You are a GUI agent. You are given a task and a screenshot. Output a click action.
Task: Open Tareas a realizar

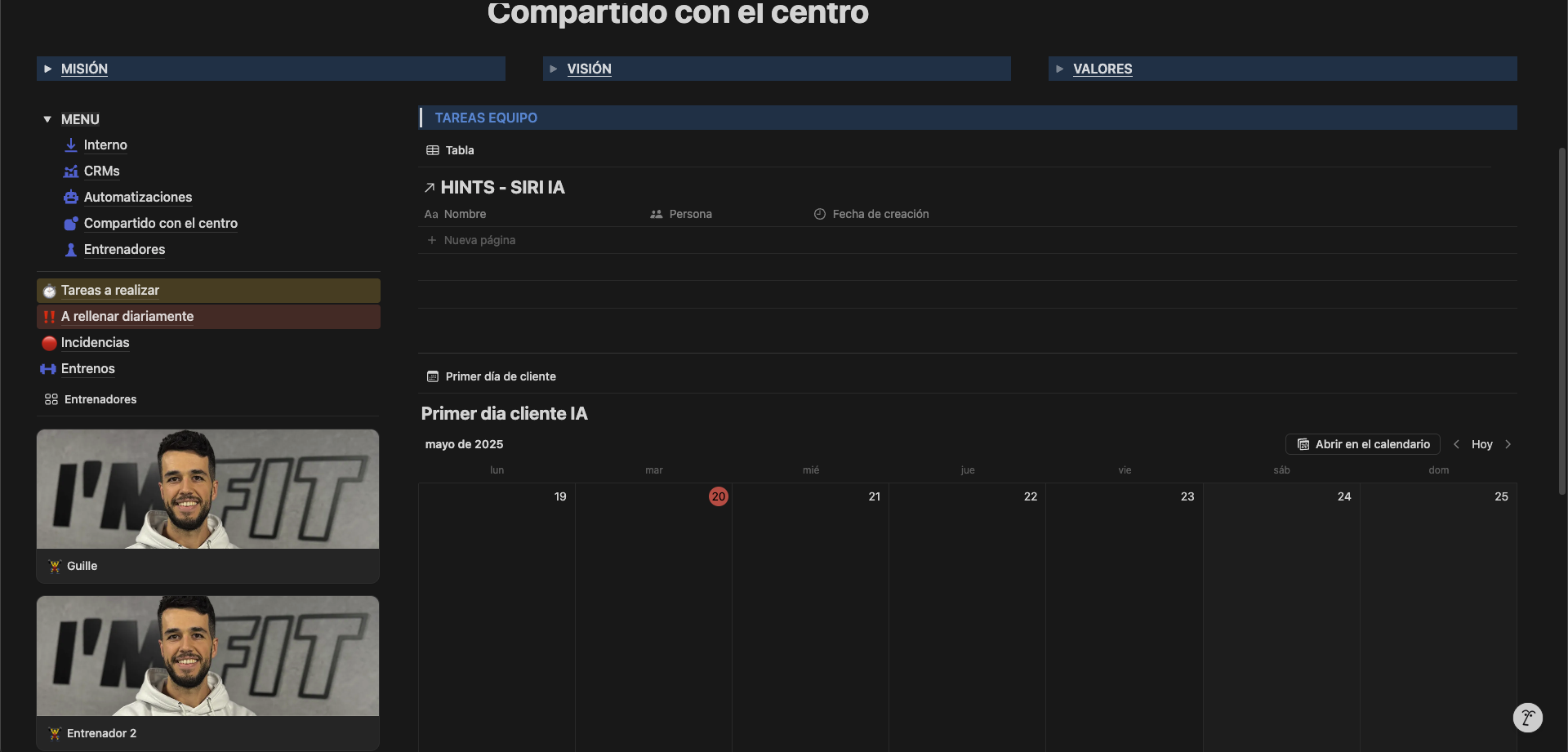point(110,291)
